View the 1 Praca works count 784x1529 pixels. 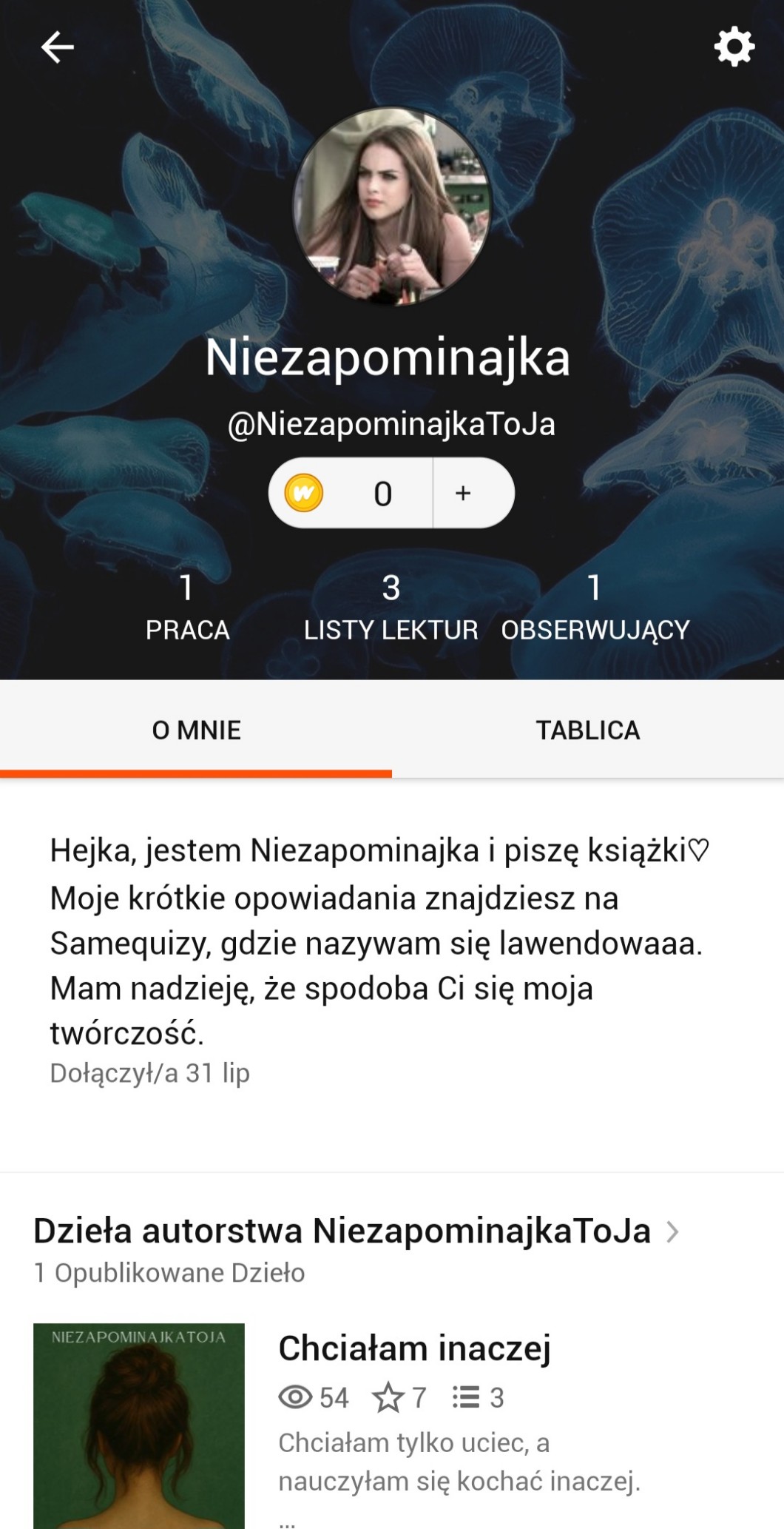(187, 608)
